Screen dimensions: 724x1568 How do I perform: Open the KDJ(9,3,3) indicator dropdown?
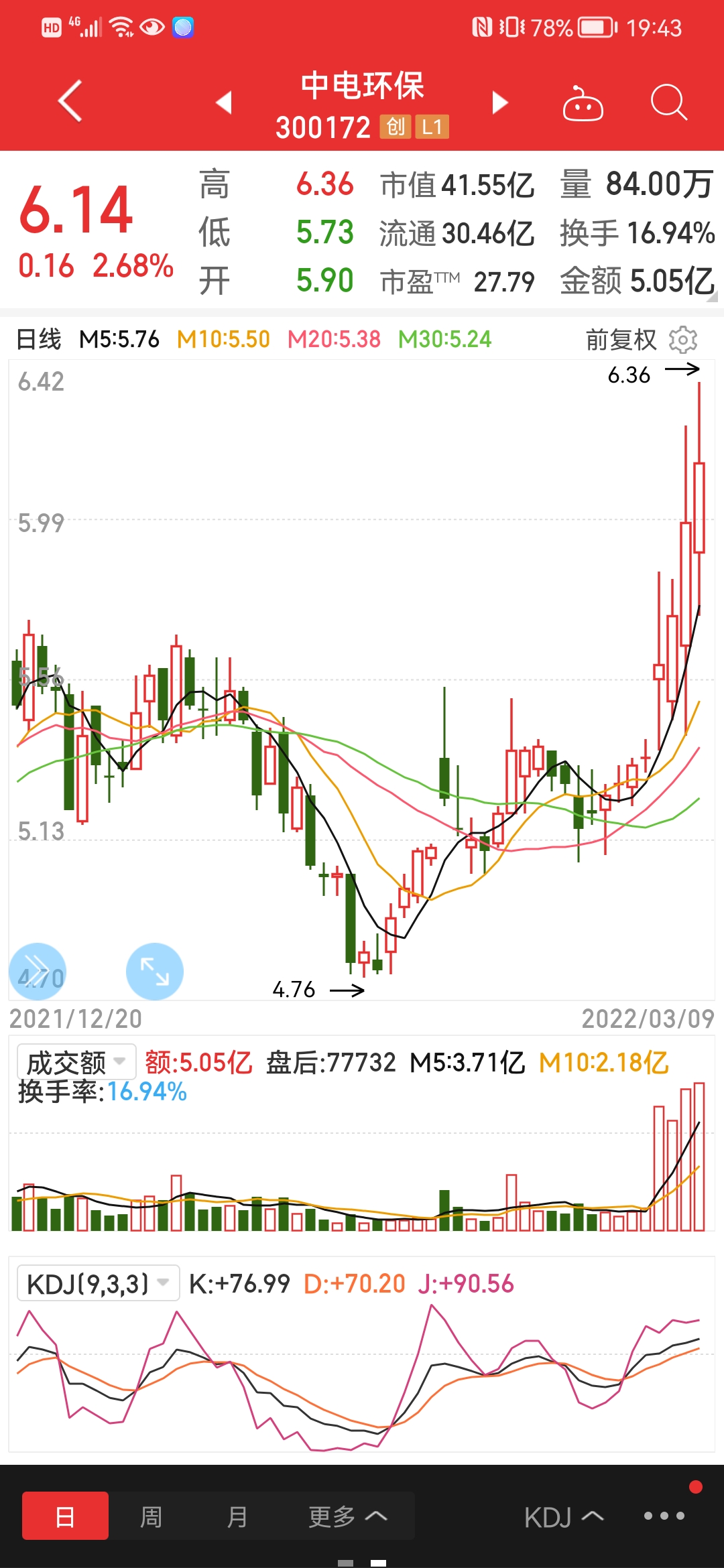click(x=98, y=1283)
